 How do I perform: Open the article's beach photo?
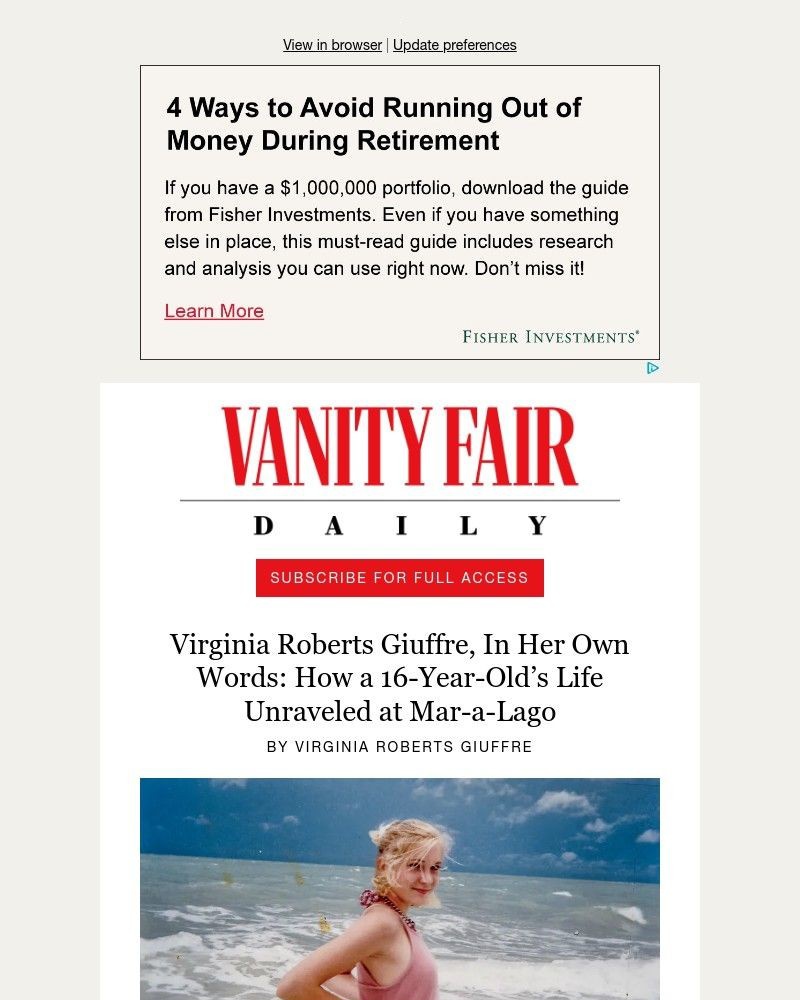coord(399,888)
